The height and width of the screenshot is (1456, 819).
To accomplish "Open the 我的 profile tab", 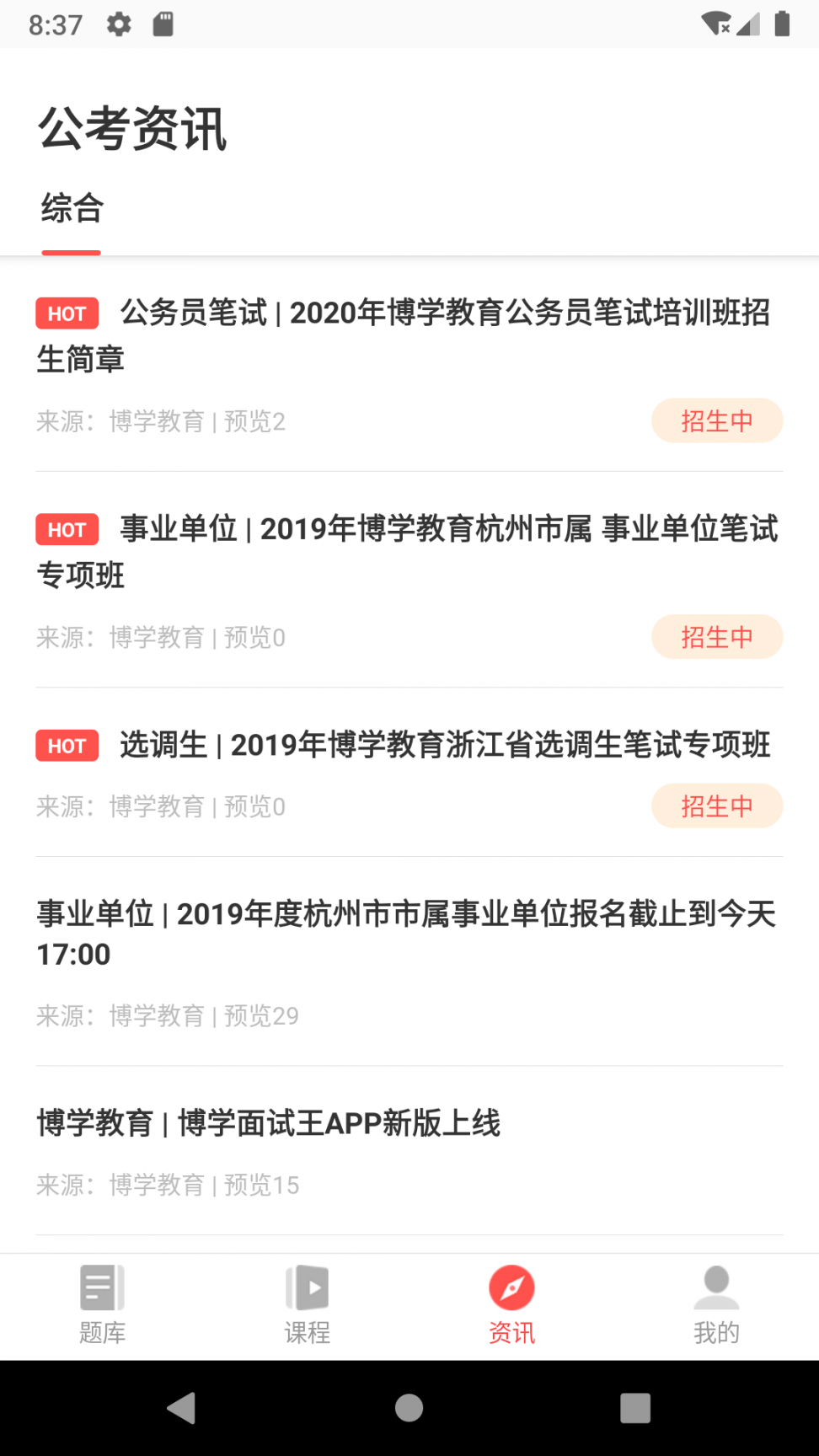I will click(x=716, y=1304).
